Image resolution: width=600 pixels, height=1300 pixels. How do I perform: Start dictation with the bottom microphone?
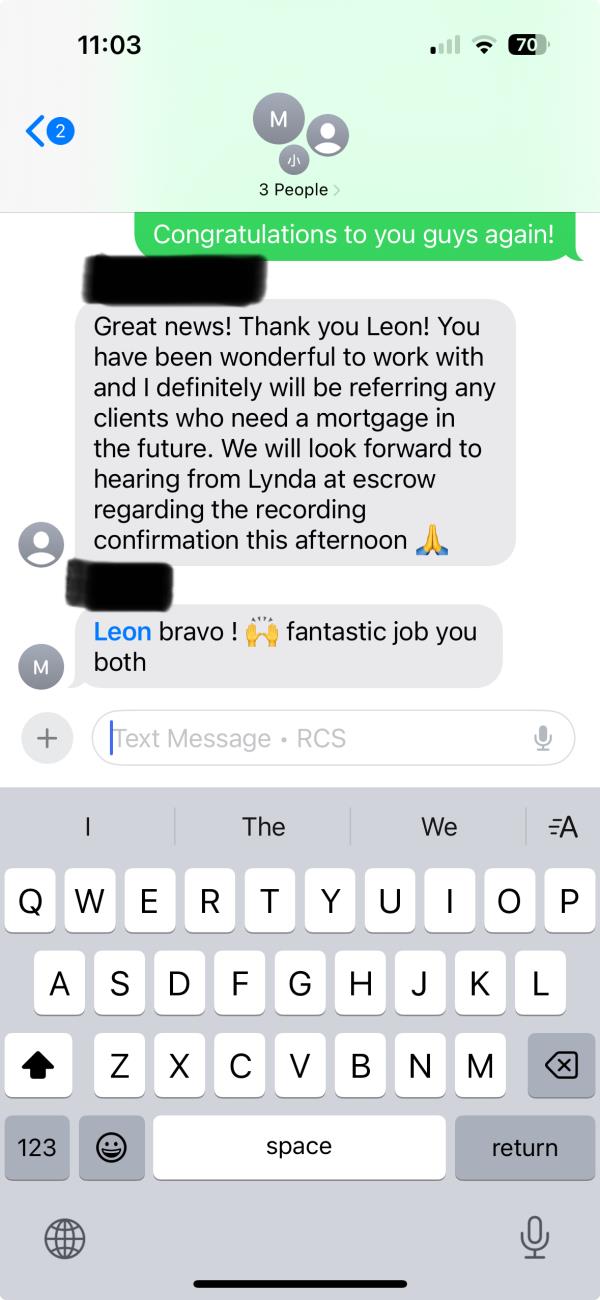(534, 1237)
